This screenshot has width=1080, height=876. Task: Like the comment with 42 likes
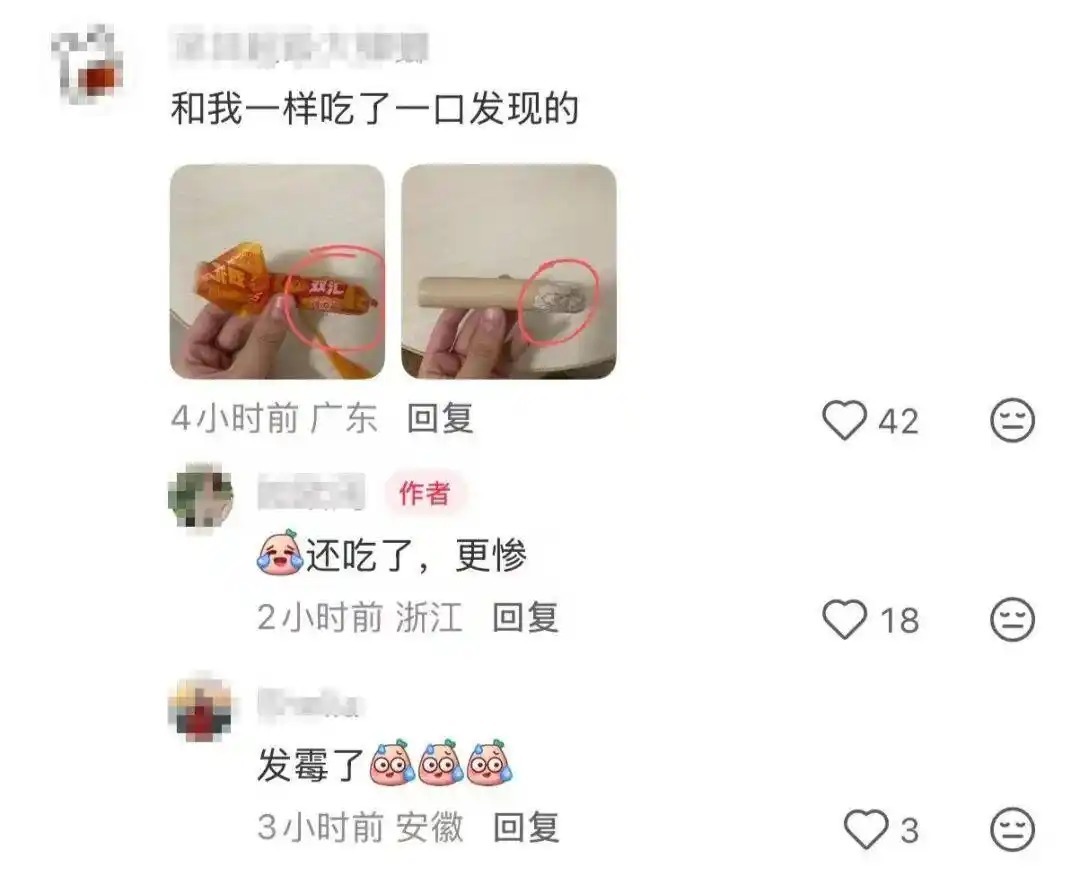point(844,420)
